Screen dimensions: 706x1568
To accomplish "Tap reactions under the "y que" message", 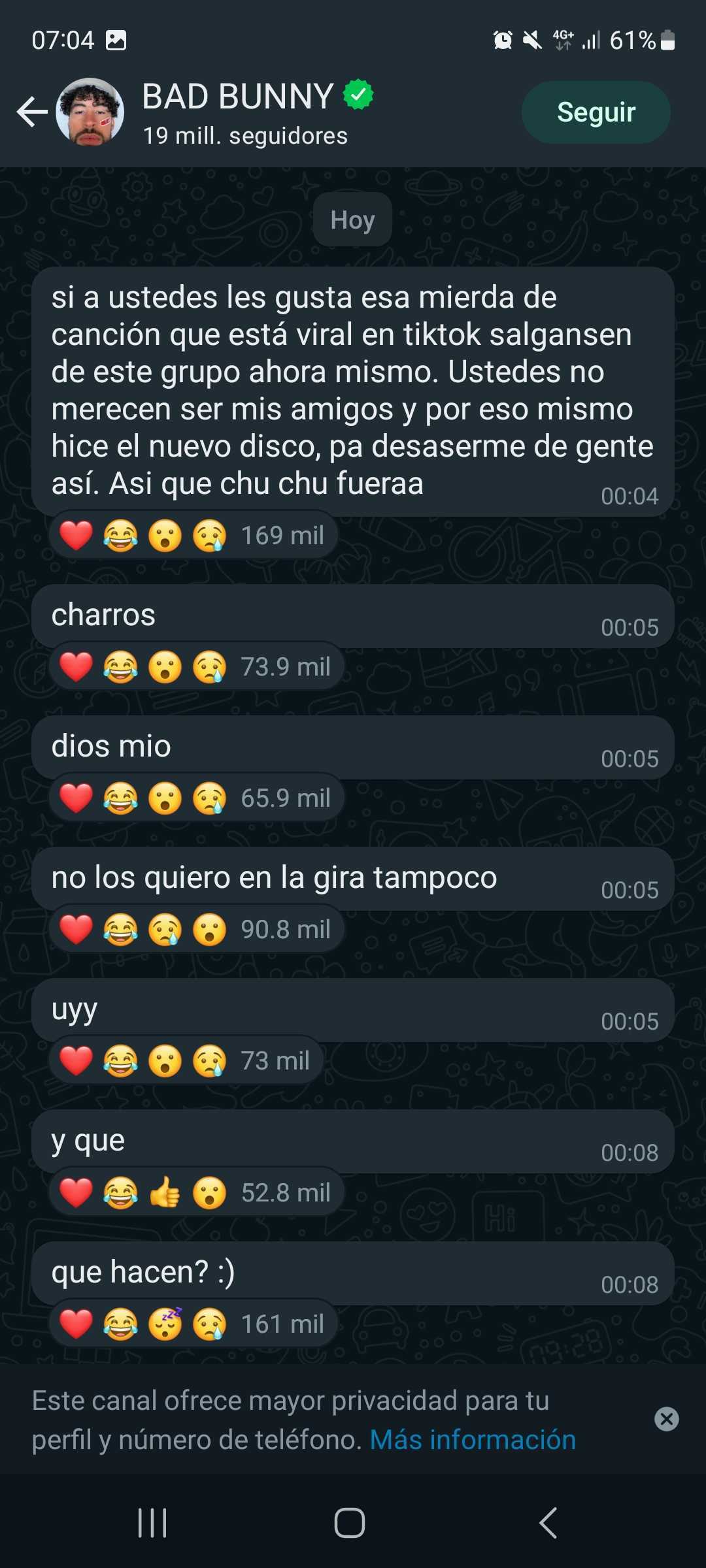I will click(x=196, y=1193).
